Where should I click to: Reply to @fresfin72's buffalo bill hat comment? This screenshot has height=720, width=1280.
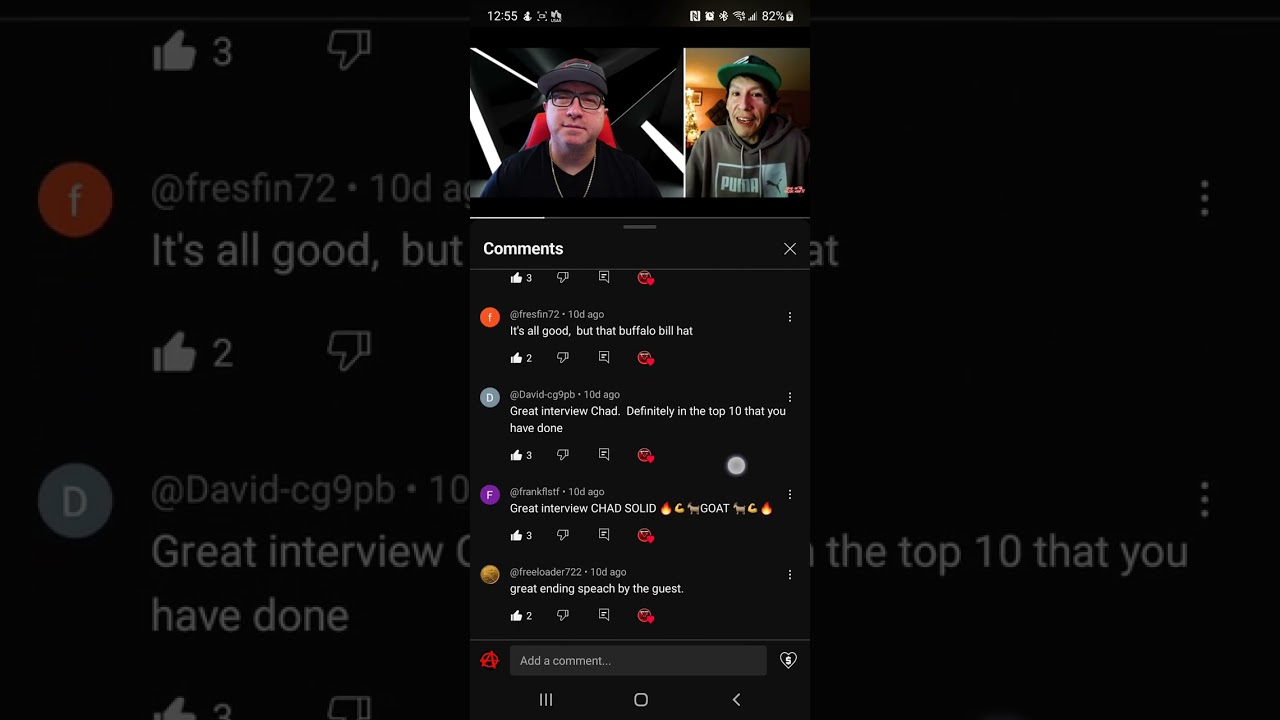tap(604, 357)
